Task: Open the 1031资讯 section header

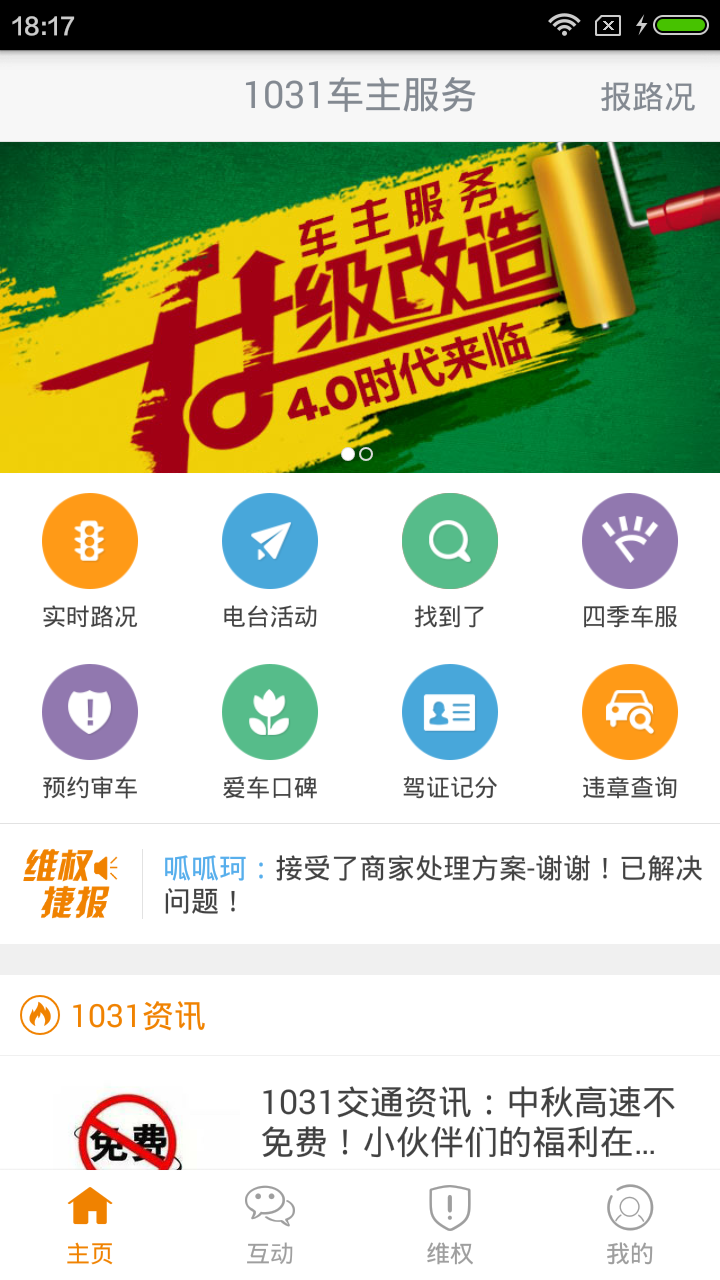Action: tap(138, 1016)
